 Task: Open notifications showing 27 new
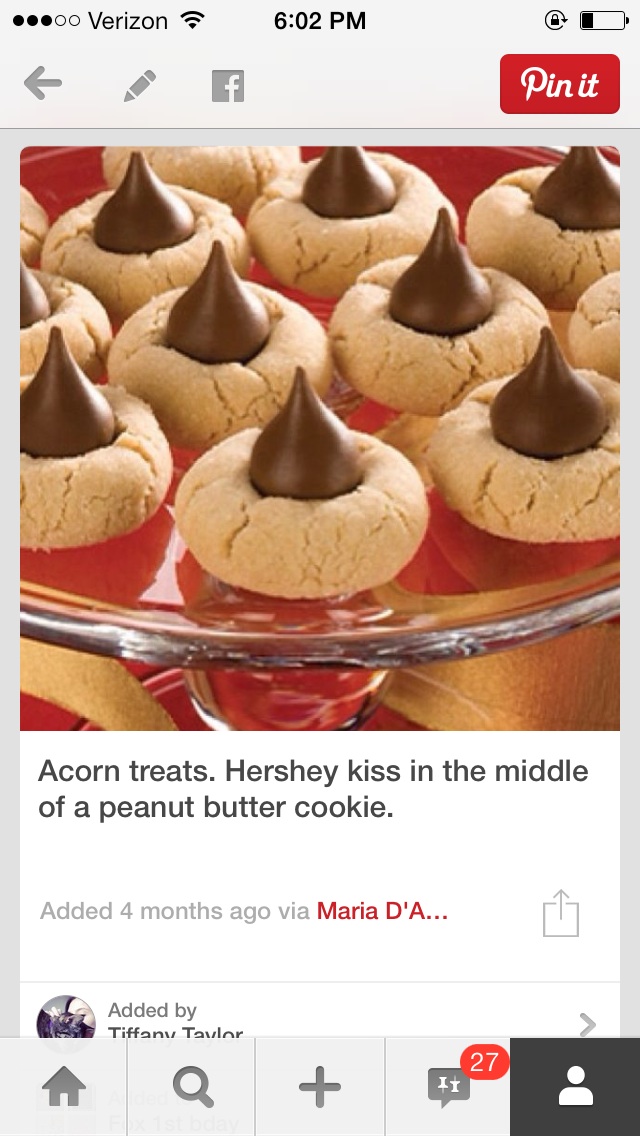coord(449,1087)
